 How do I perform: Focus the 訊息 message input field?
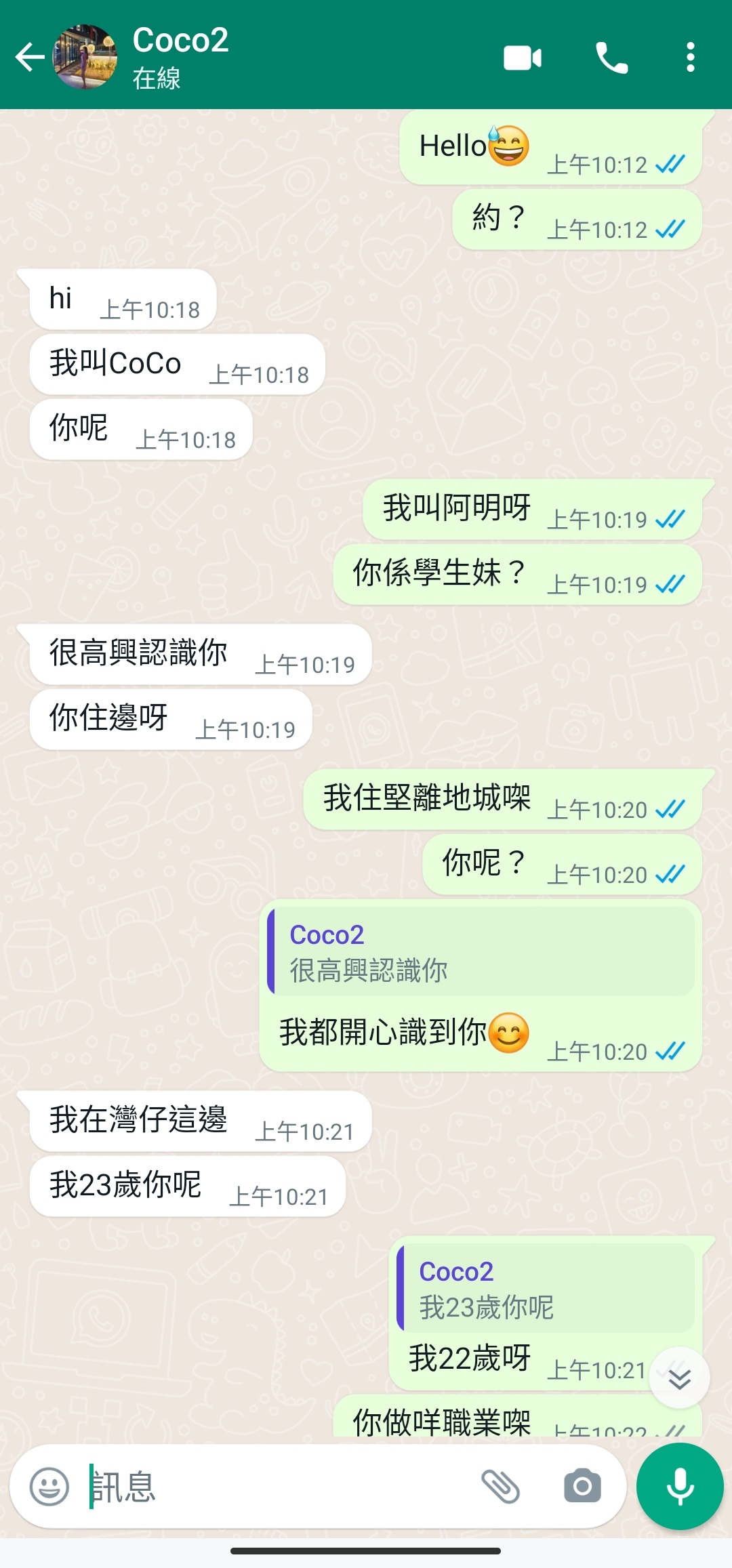[x=271, y=1487]
